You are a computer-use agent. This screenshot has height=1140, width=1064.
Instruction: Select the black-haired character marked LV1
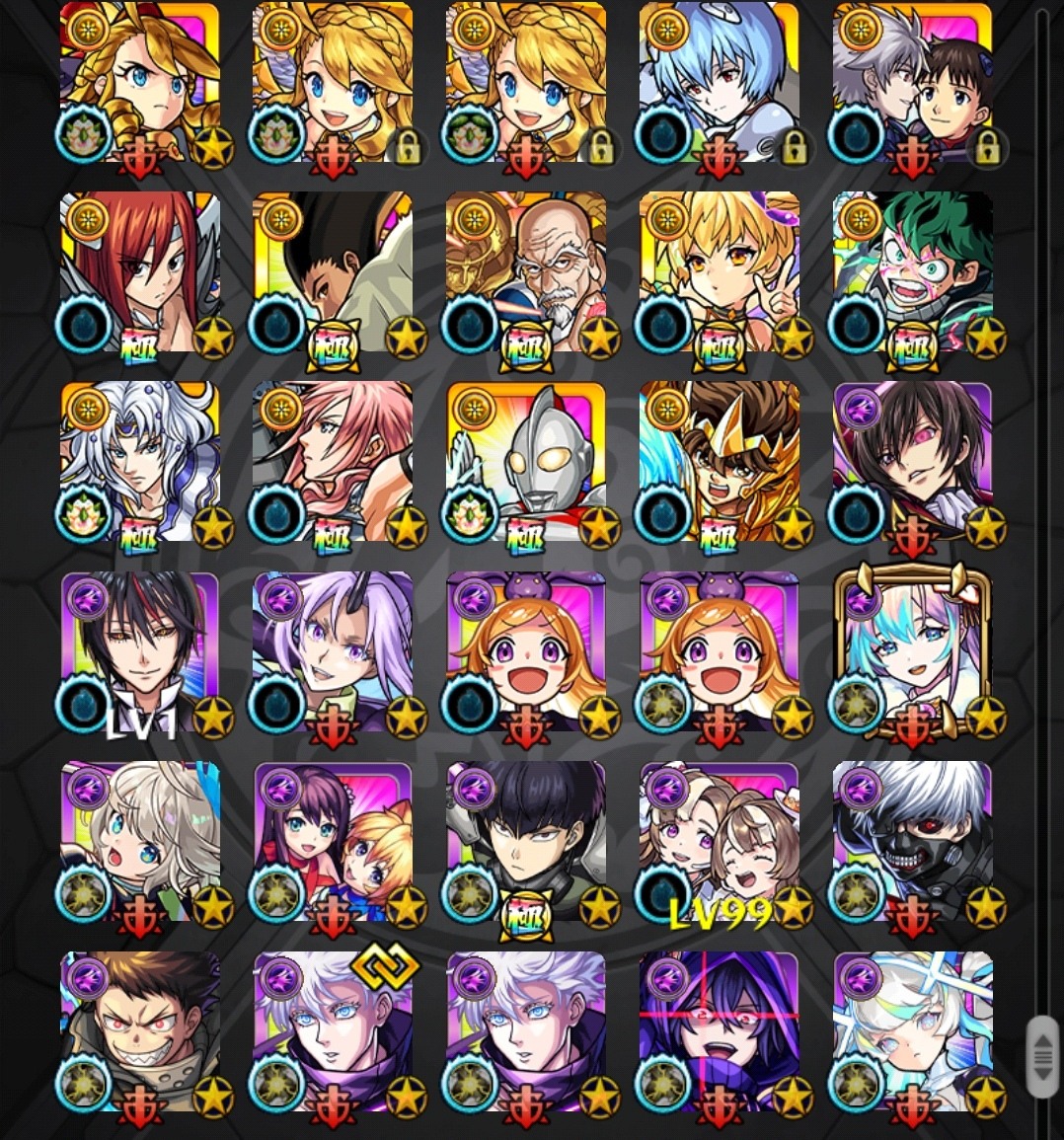[140, 652]
